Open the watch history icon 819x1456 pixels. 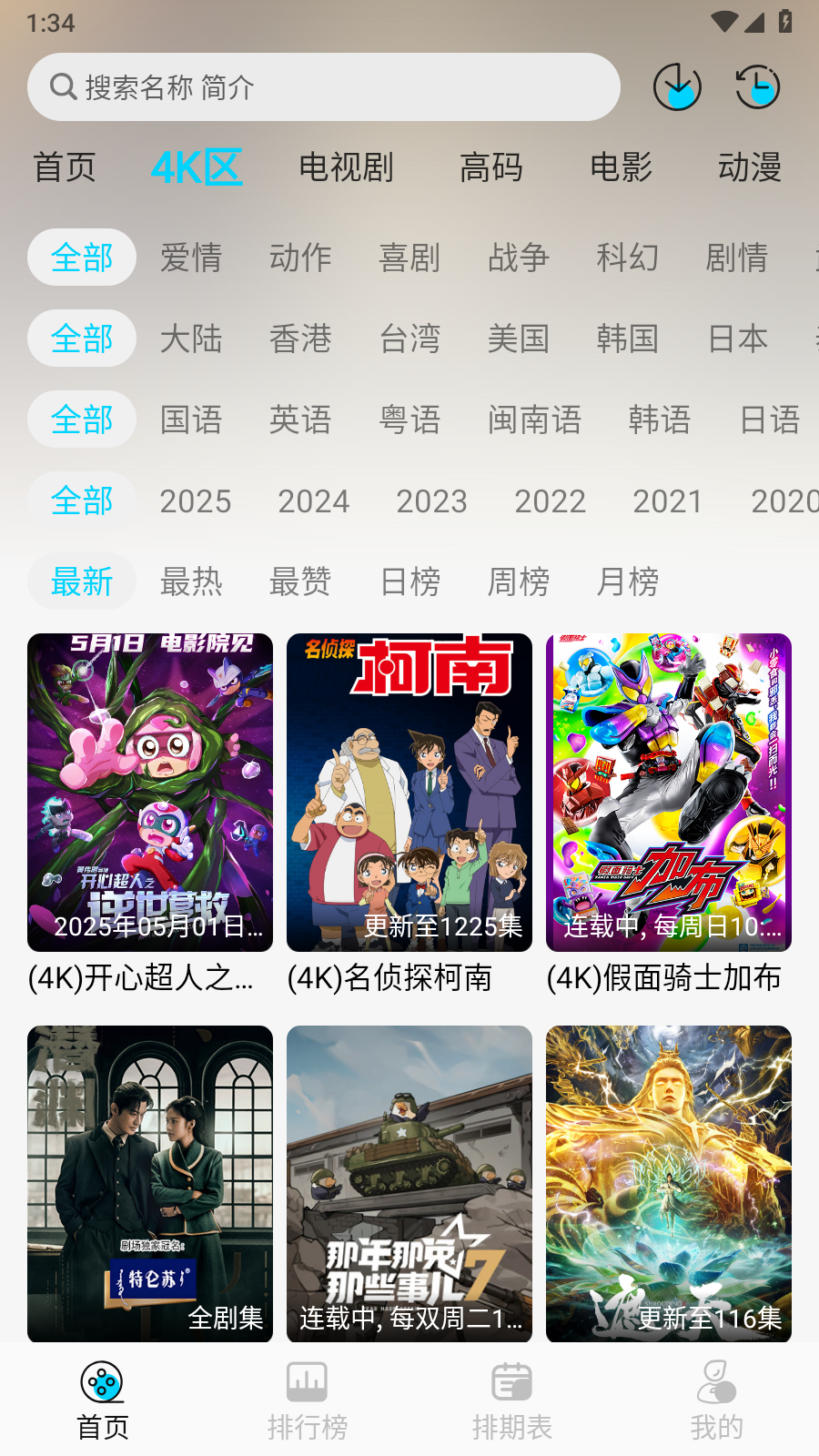tap(757, 87)
